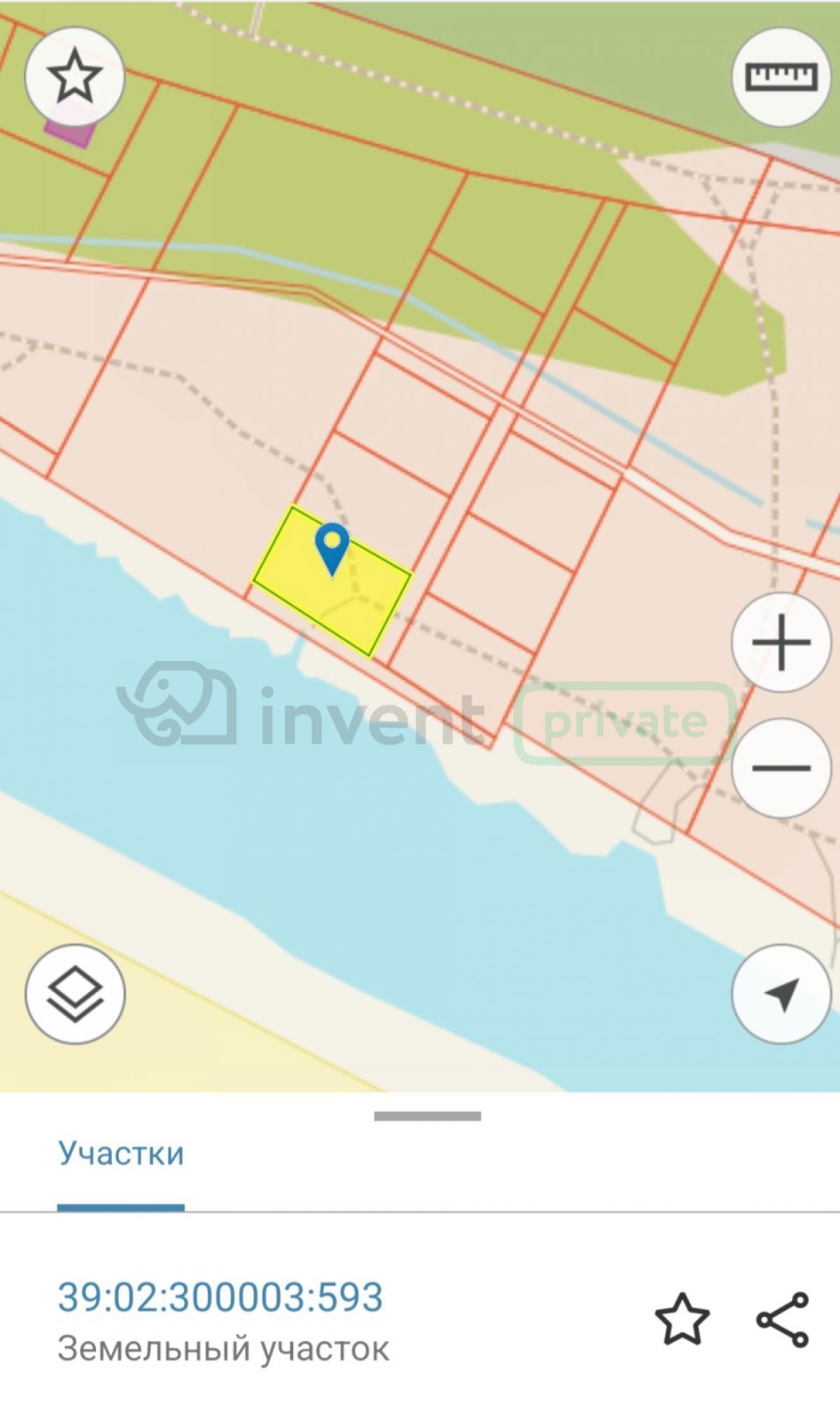Image resolution: width=840 pixels, height=1413 pixels.
Task: Open favorites star on map
Action: pos(74,77)
